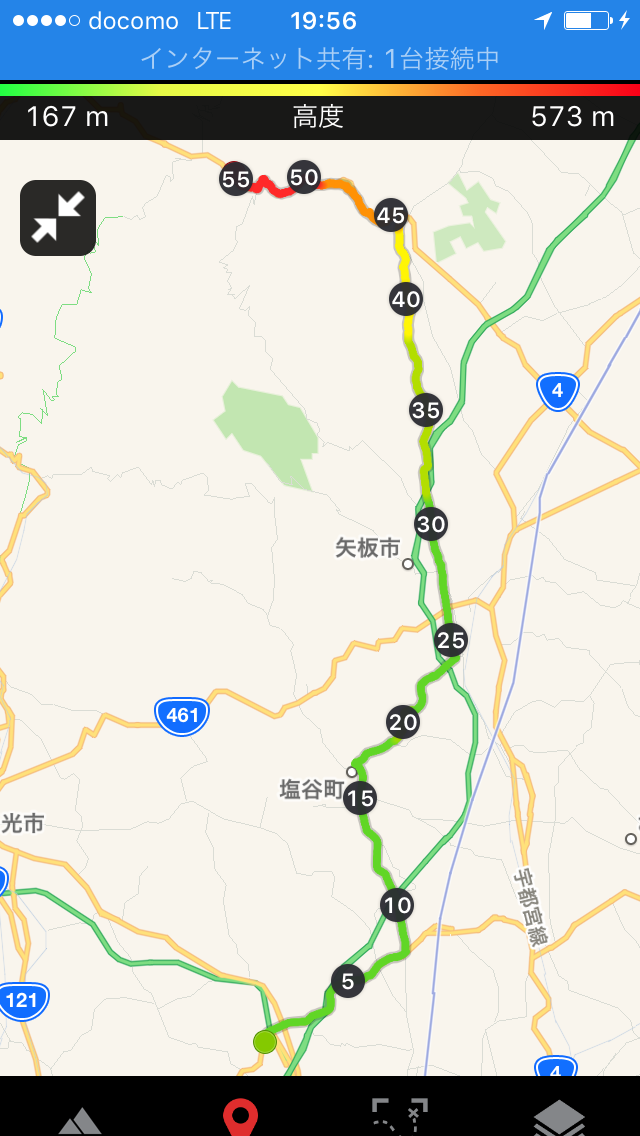
Task: Select the 55 km route marker
Action: pos(236,180)
